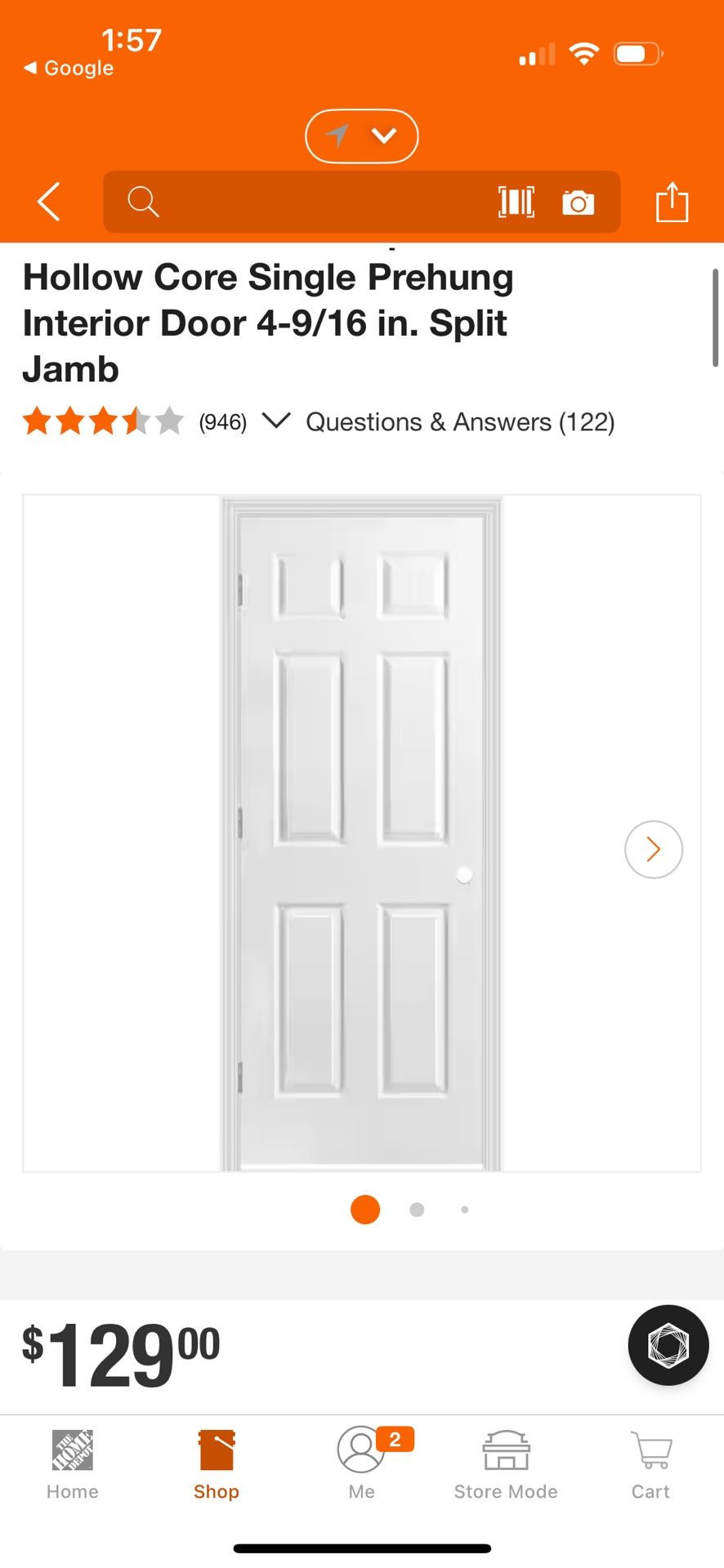
Task: Scan a barcode from search bar
Action: click(516, 202)
